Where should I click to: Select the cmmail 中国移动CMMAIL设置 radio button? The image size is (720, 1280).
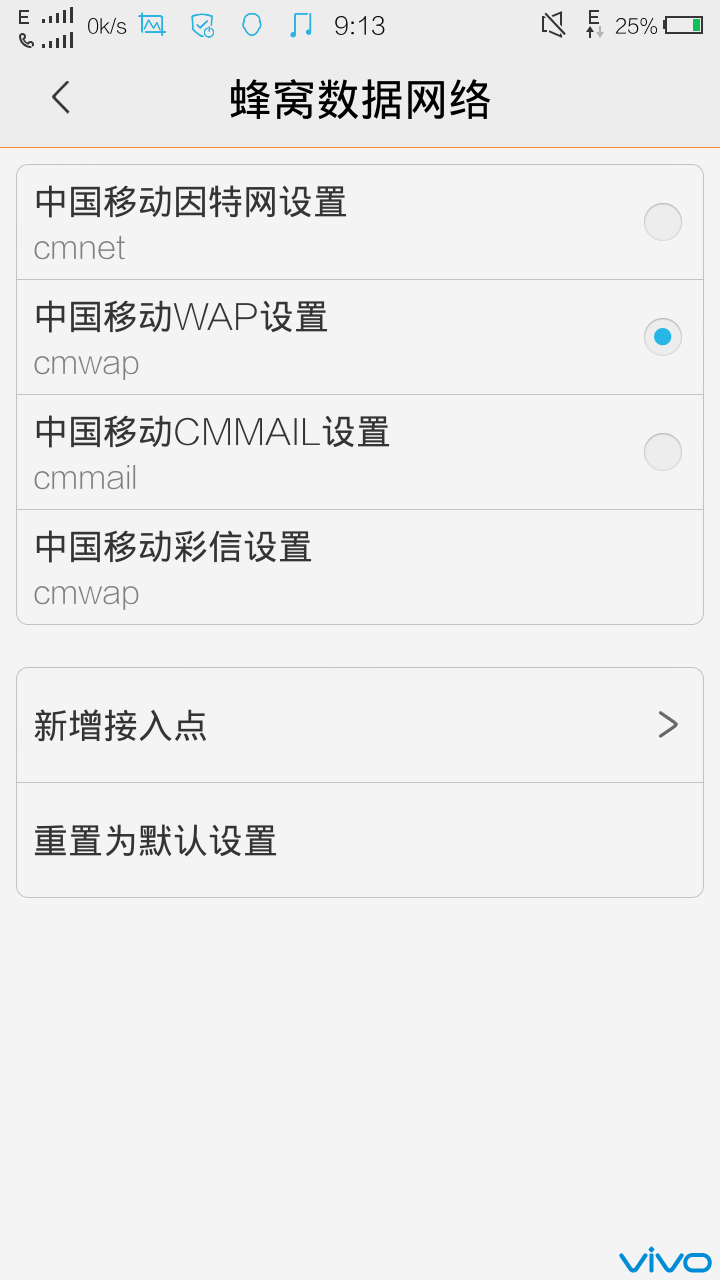point(662,452)
